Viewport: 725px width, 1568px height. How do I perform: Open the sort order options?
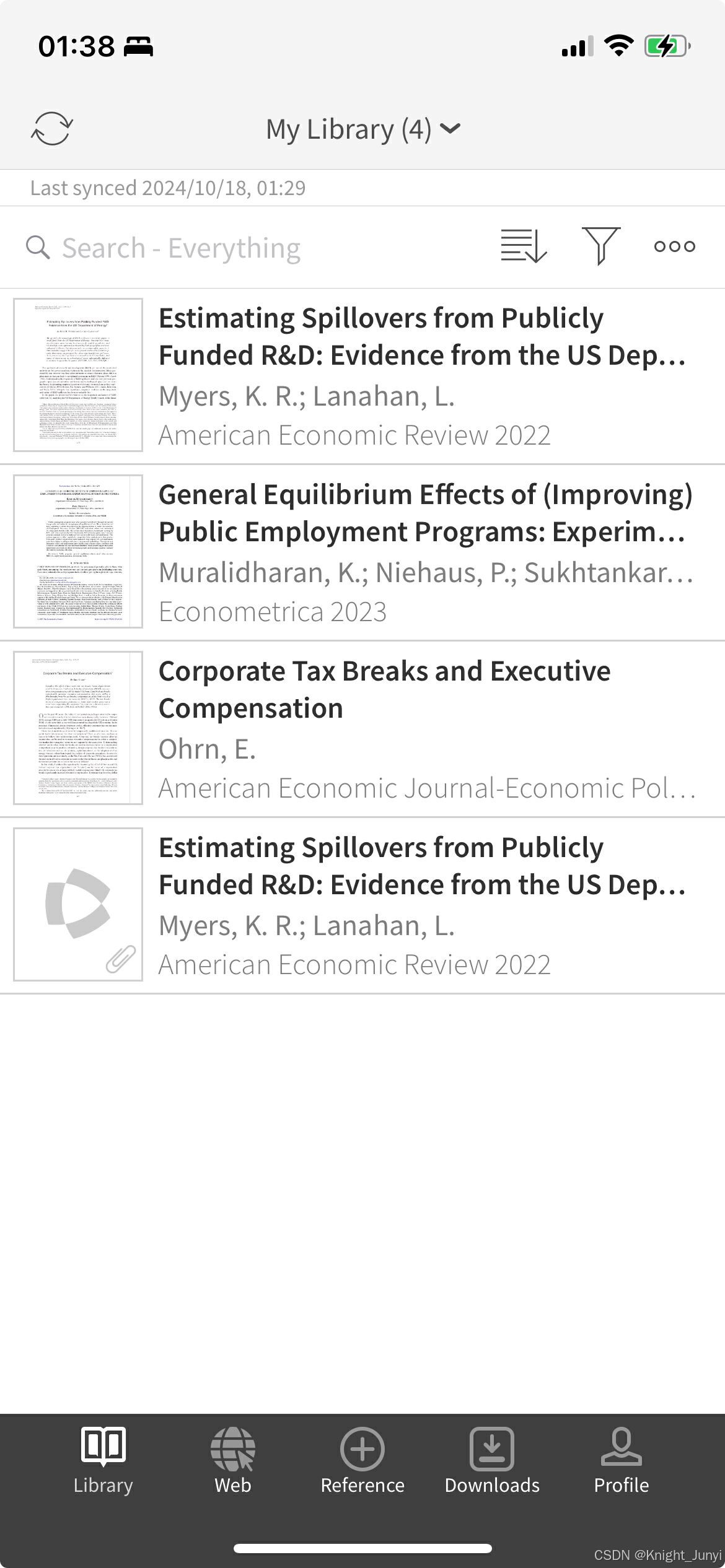tap(524, 246)
